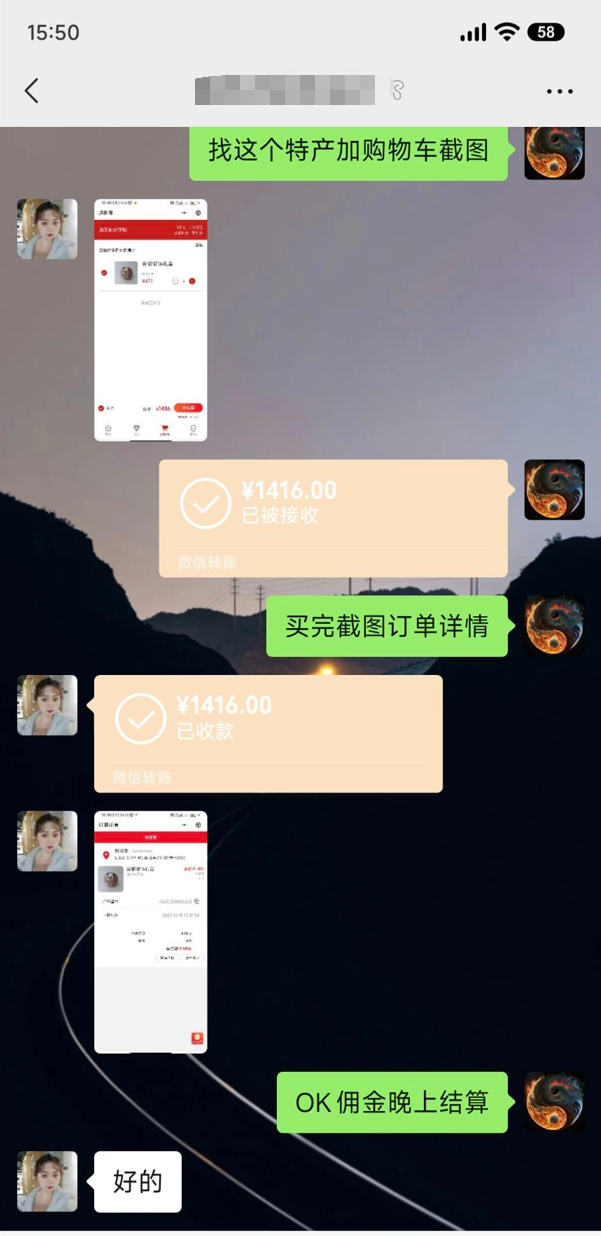This screenshot has height=1236, width=601.
Task: Open the ¥1416.00 已被接收 transfer message
Action: 333,517
